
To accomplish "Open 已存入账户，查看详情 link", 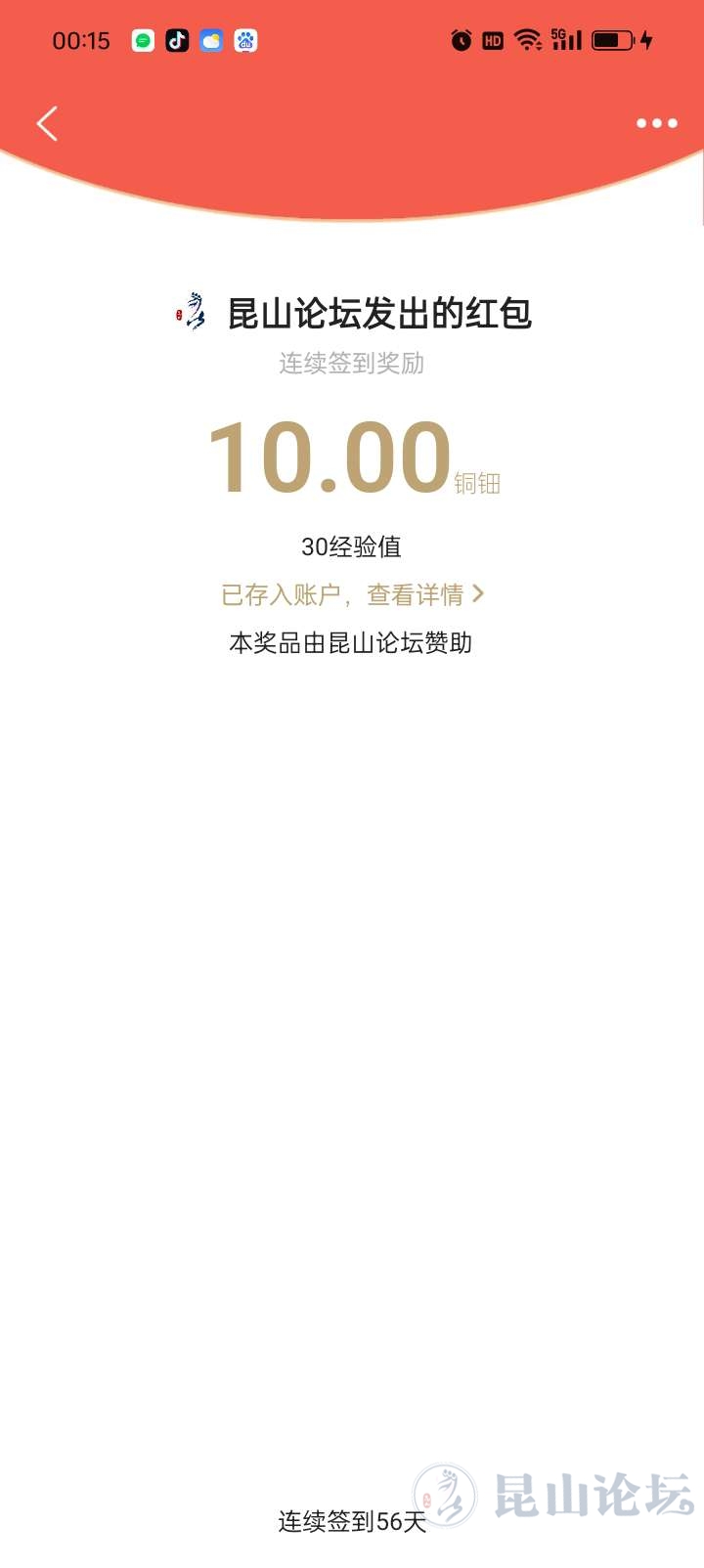I will (x=352, y=594).
